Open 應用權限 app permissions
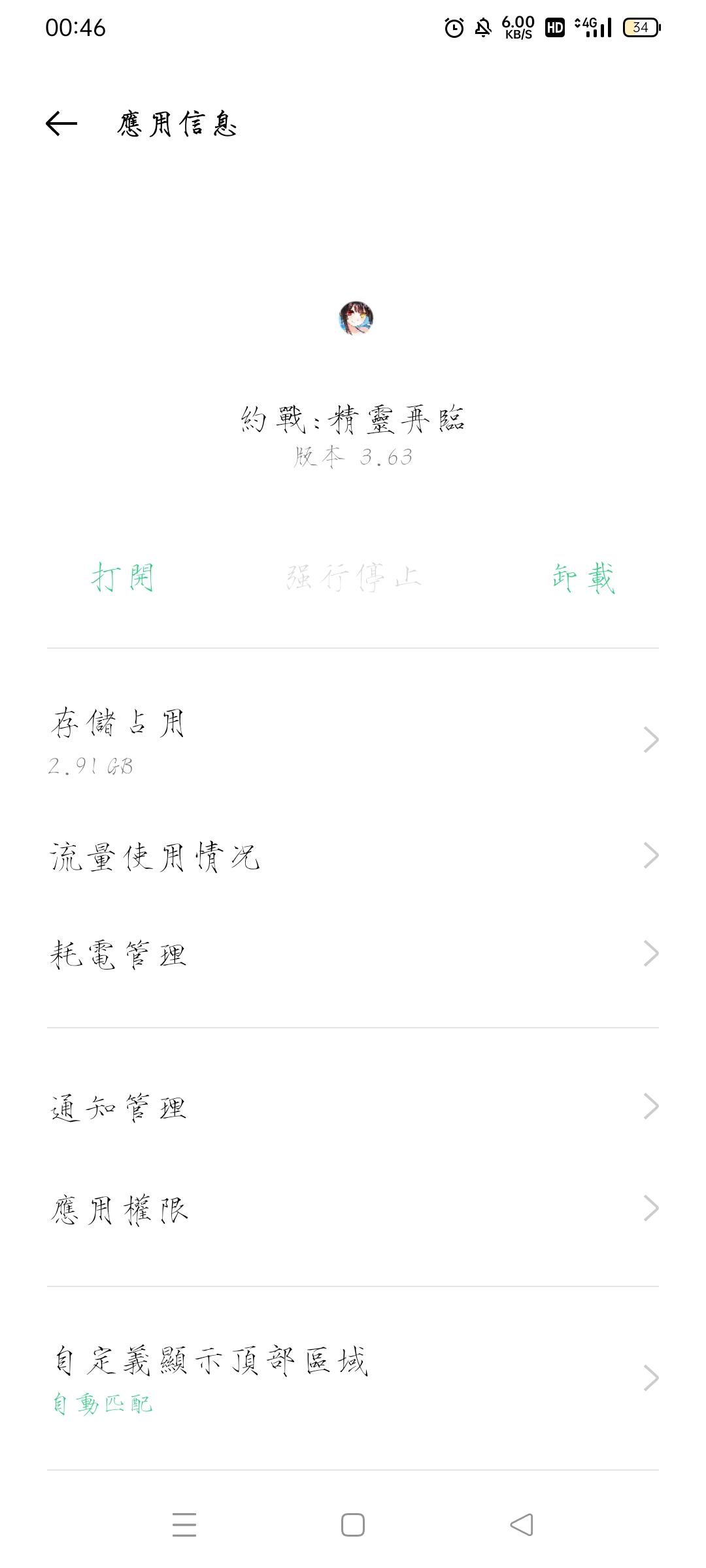Viewport: 706px width, 1568px height. [x=353, y=1209]
